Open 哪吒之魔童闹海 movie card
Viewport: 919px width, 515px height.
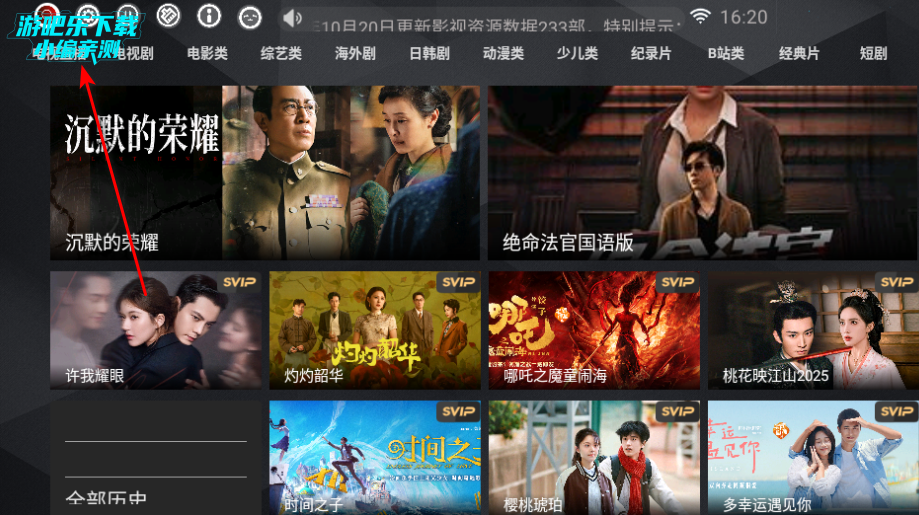tap(593, 329)
